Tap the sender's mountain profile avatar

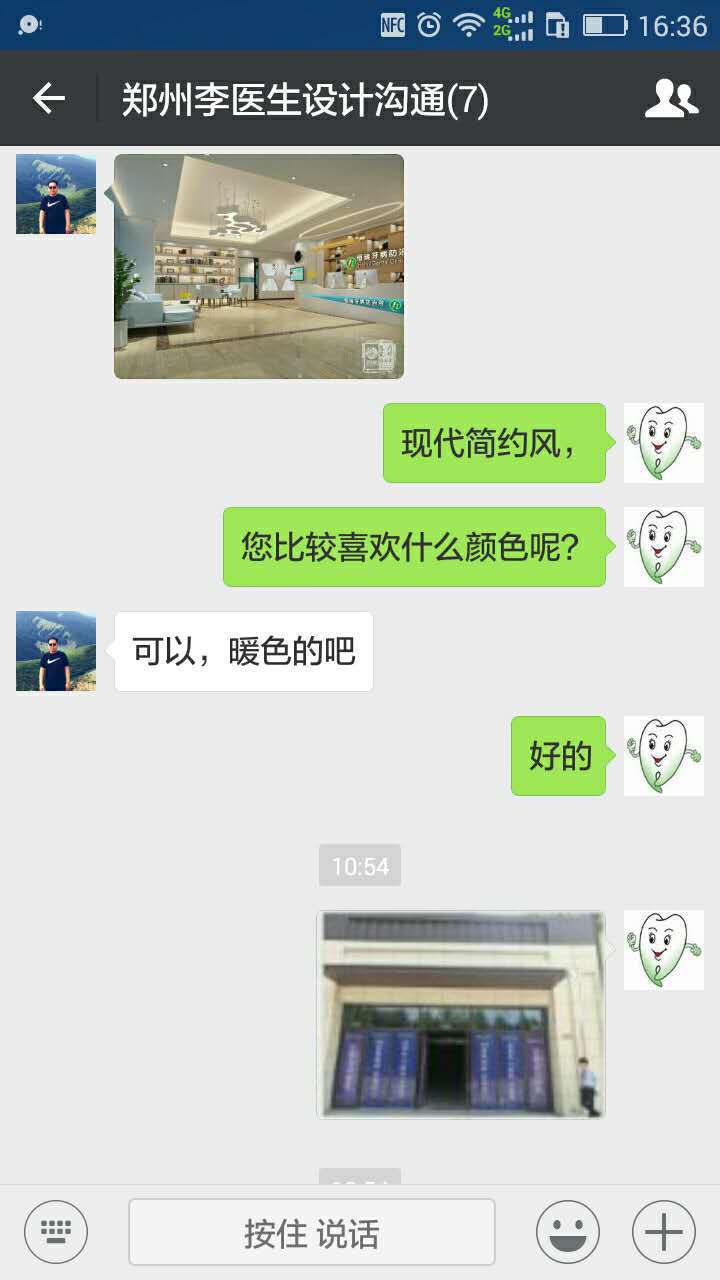(55, 194)
